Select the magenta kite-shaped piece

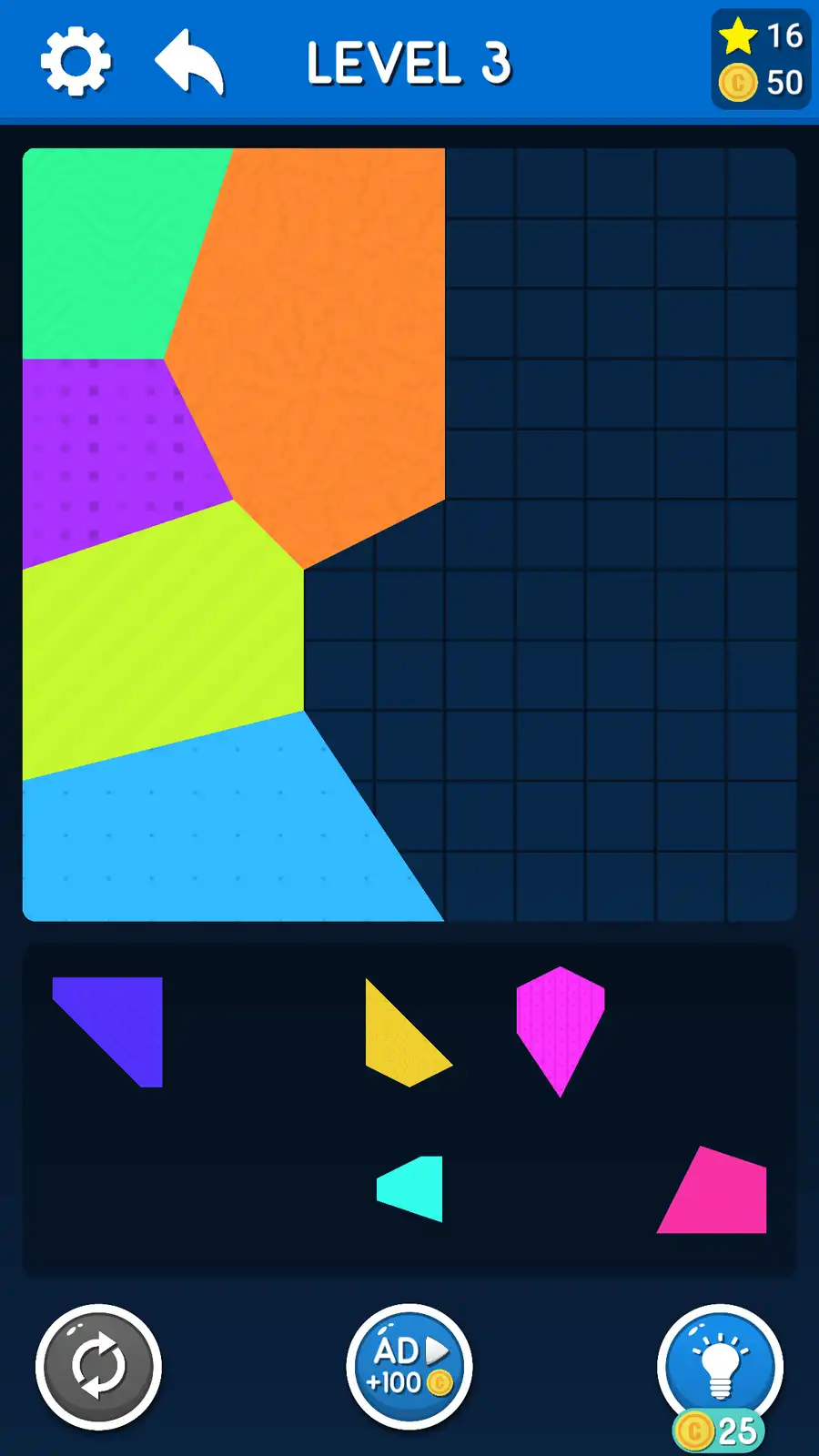pyautogui.click(x=560, y=1019)
